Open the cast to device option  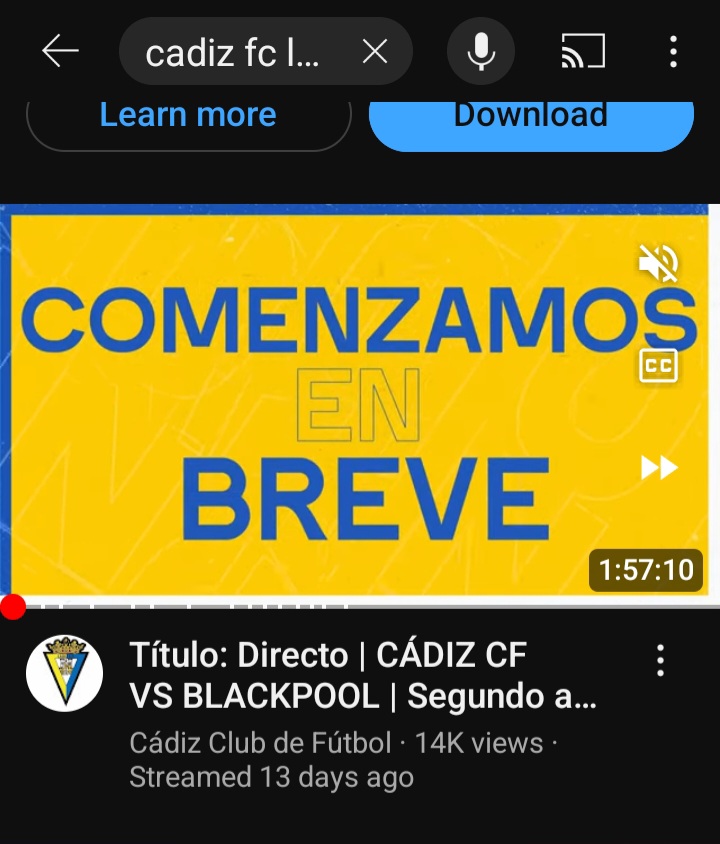tap(583, 52)
